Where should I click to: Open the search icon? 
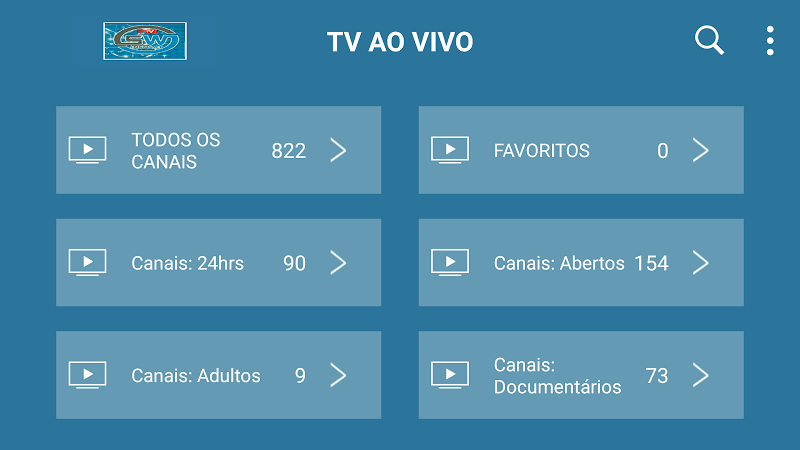[709, 41]
